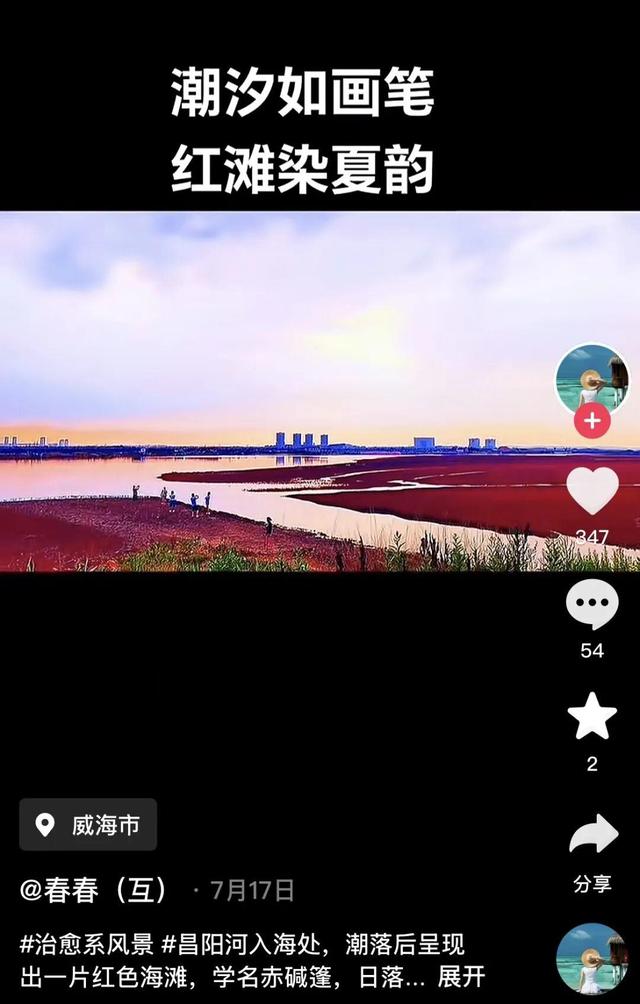Open the comments with 54 replies
This screenshot has height=1004, width=640.
click(592, 606)
